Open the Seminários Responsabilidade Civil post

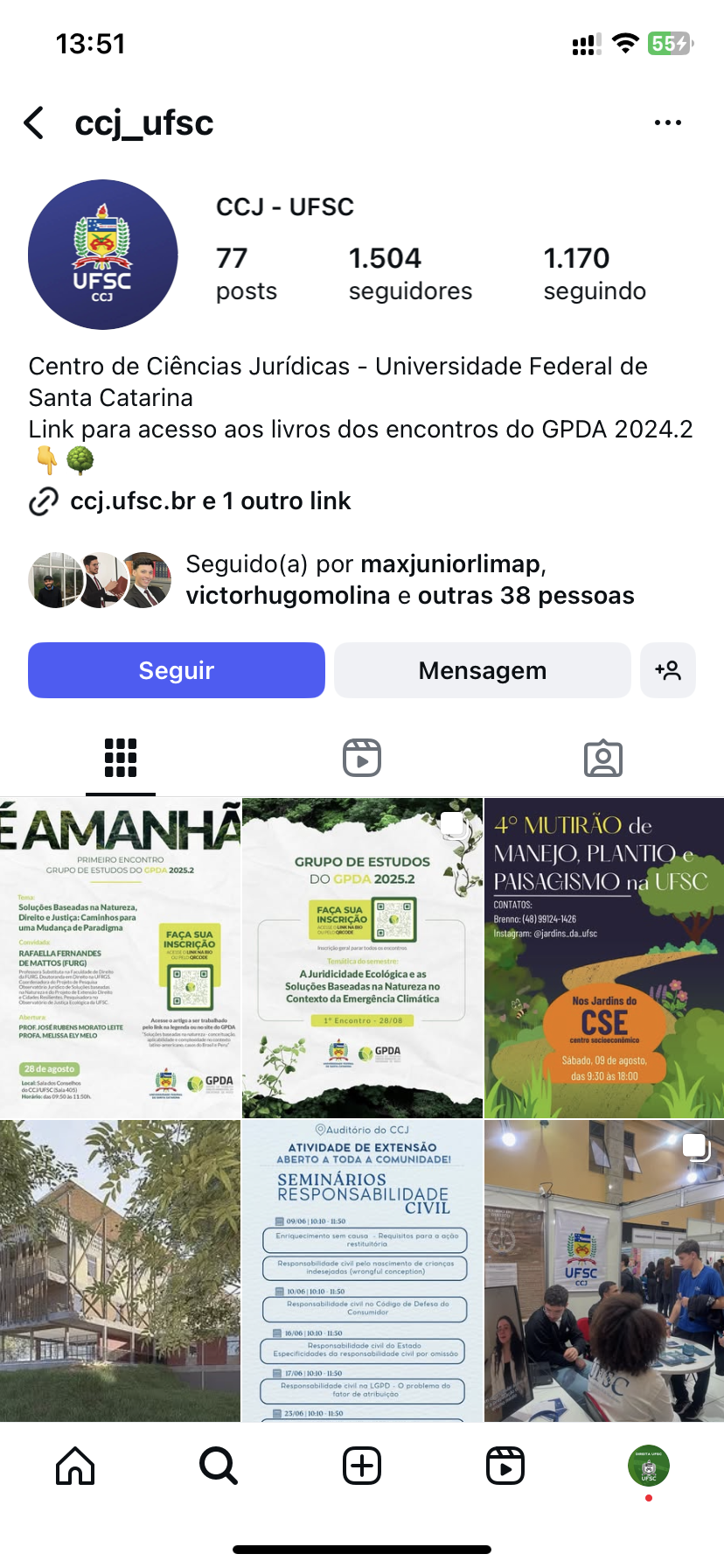362,1270
